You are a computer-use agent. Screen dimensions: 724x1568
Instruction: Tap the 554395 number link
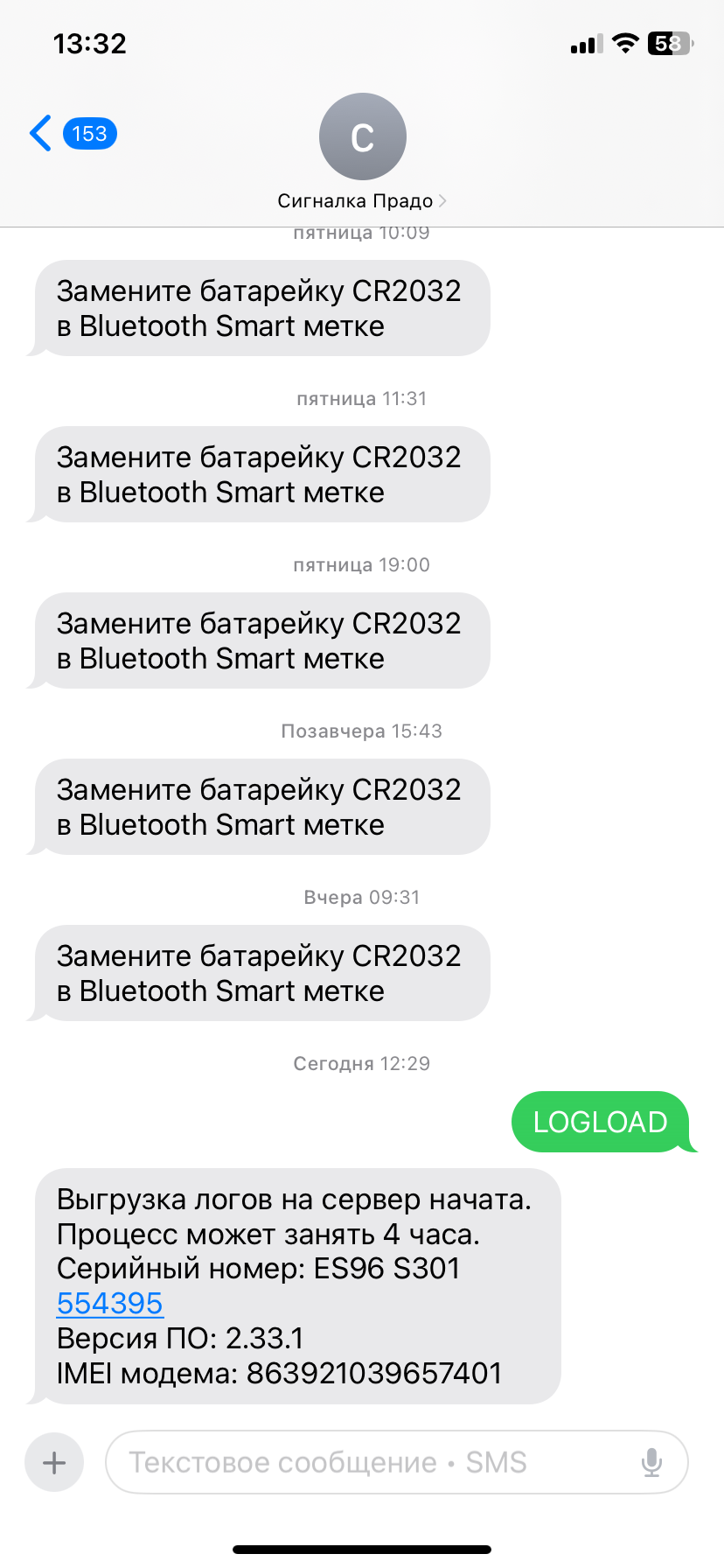[x=110, y=1304]
